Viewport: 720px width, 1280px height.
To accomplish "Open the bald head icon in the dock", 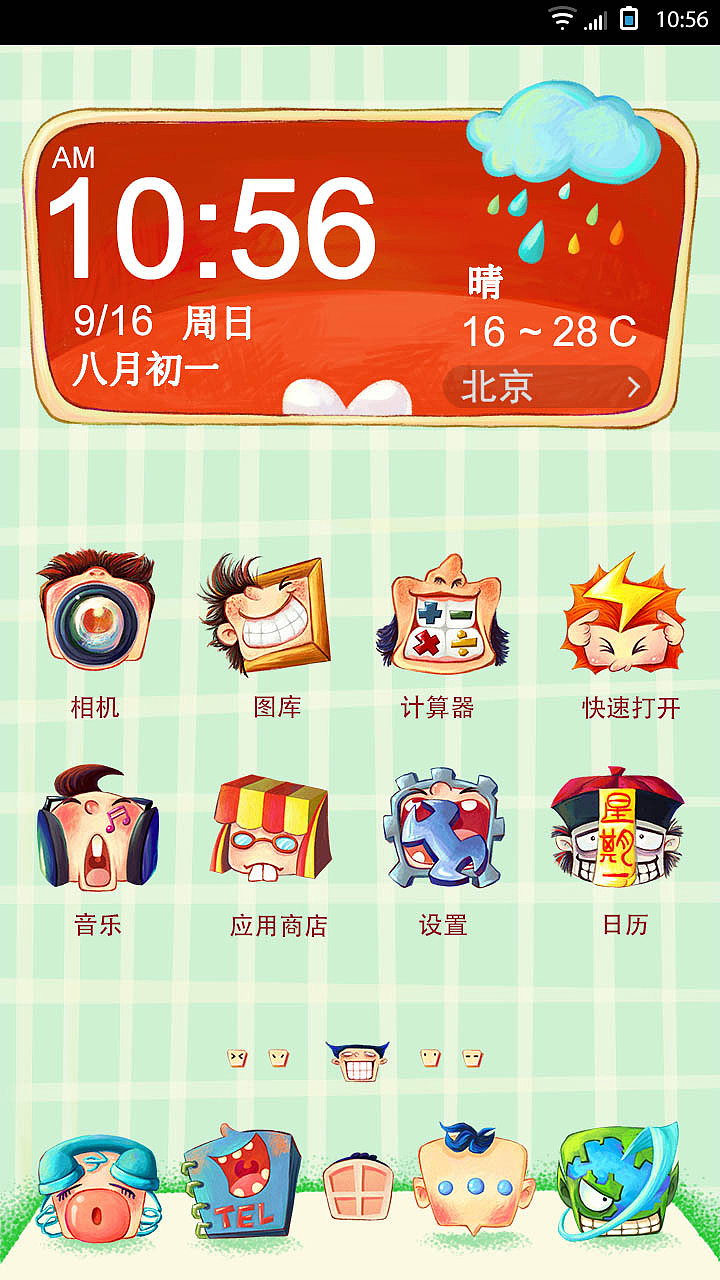I will point(475,1183).
